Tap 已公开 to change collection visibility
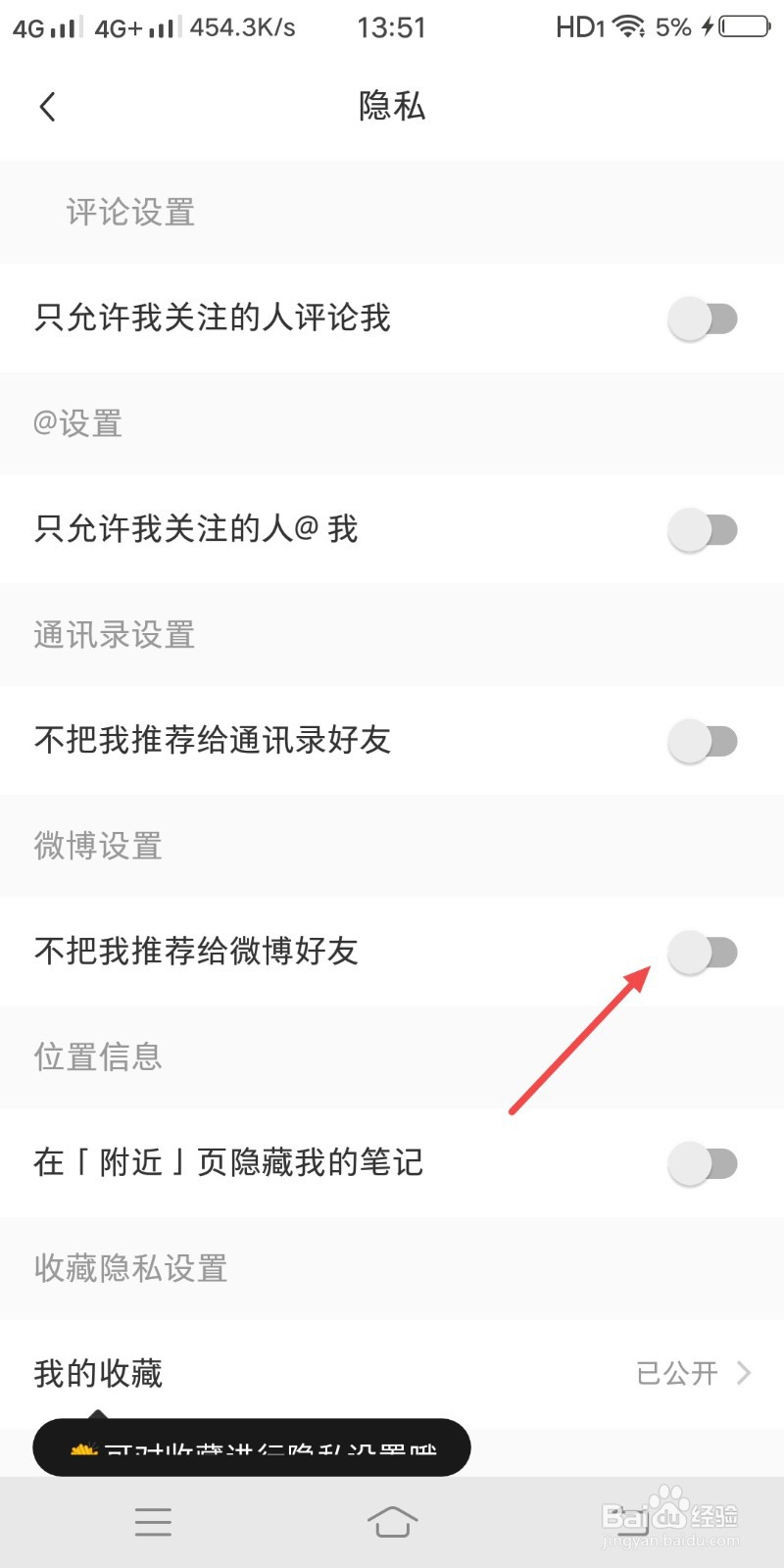Image resolution: width=784 pixels, height=1568 pixels. (678, 1373)
